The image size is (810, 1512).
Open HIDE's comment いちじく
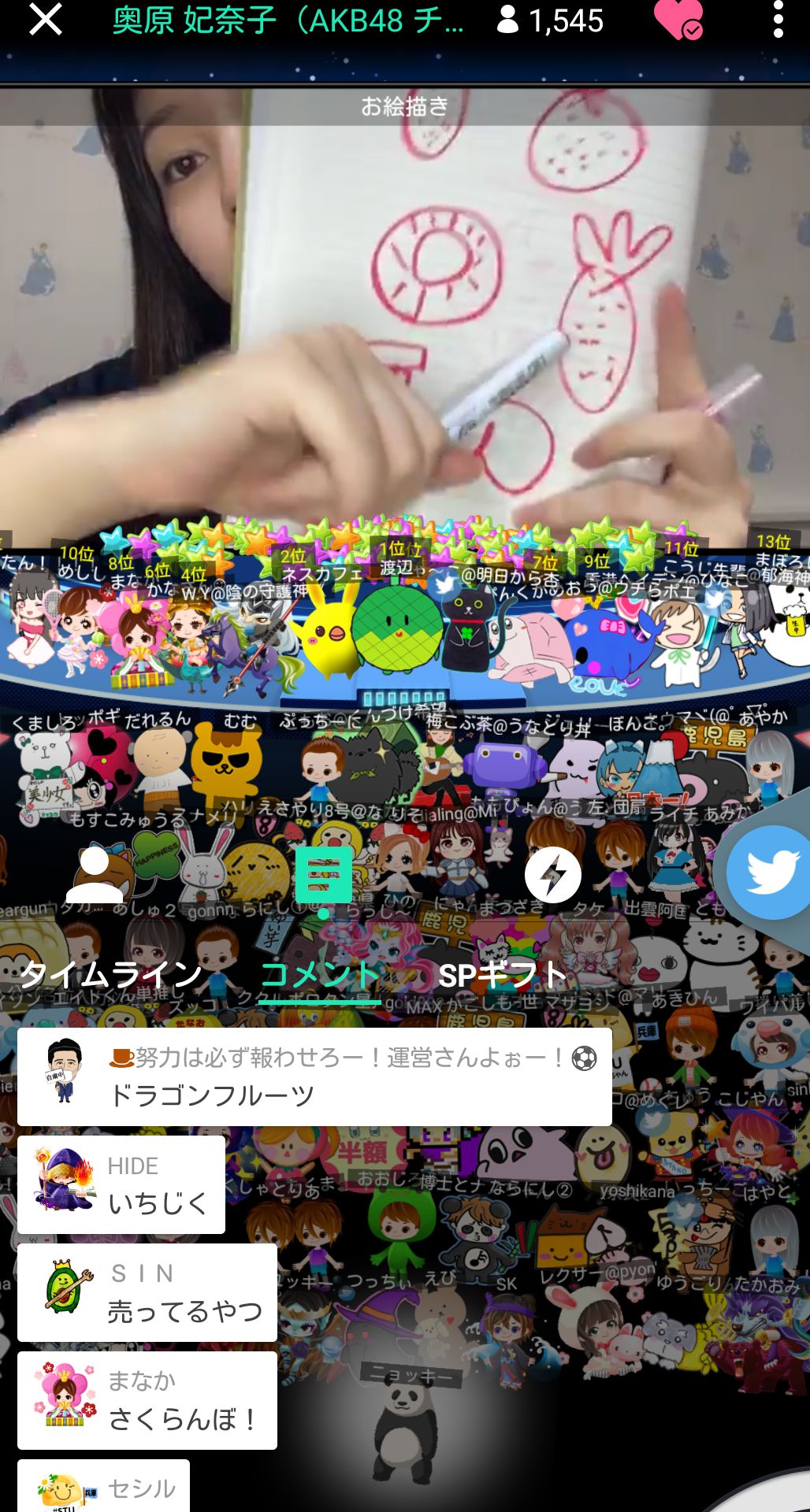click(121, 1185)
